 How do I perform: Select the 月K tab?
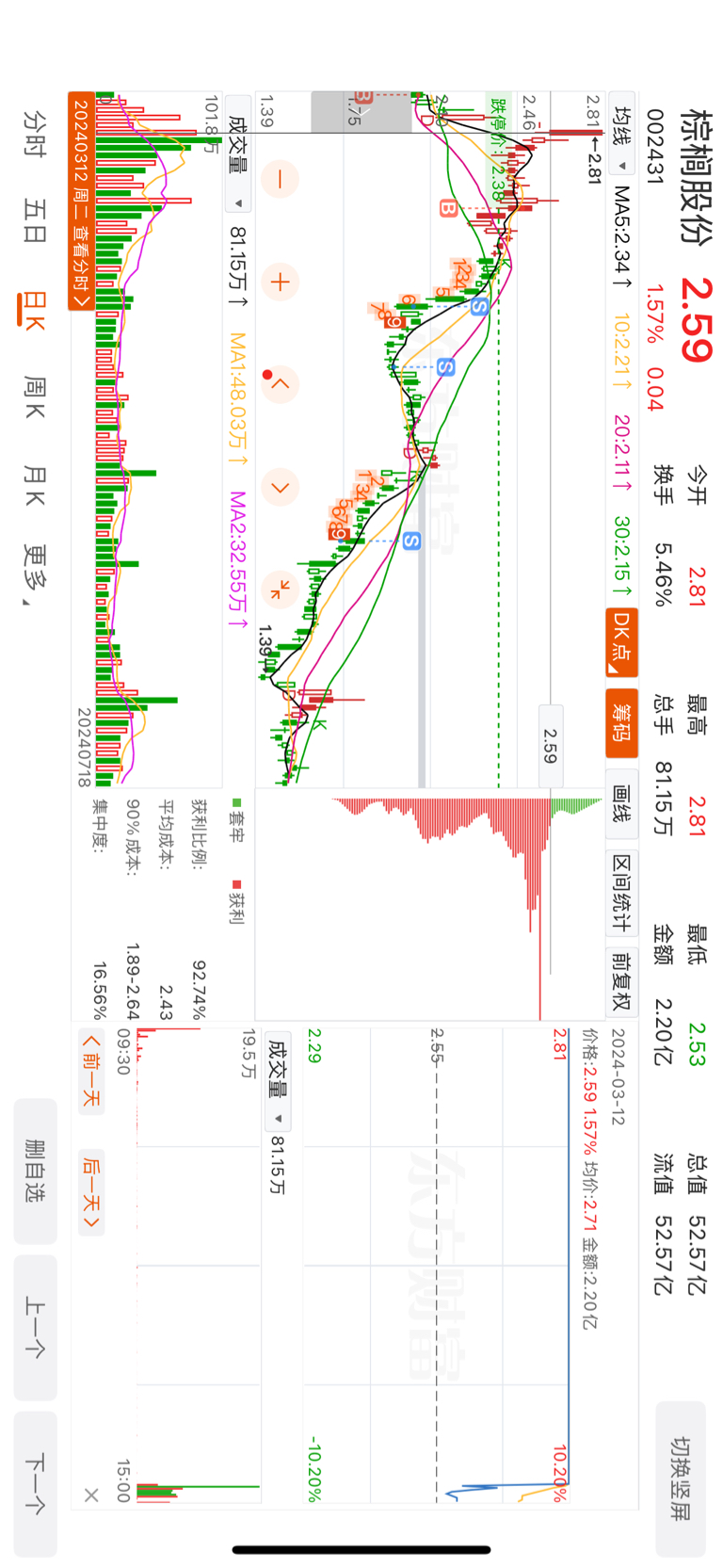point(35,486)
